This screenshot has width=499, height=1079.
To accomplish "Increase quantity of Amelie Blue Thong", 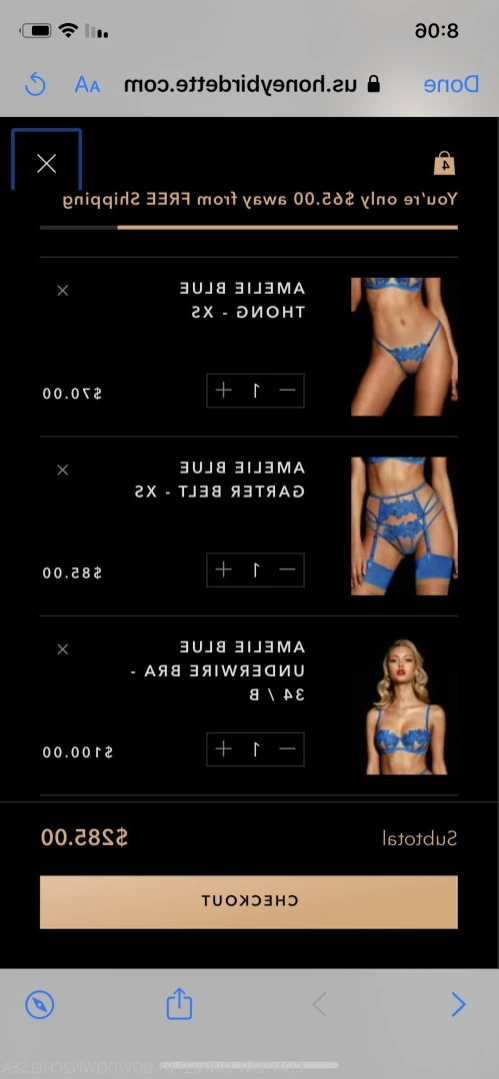I will [x=223, y=390].
